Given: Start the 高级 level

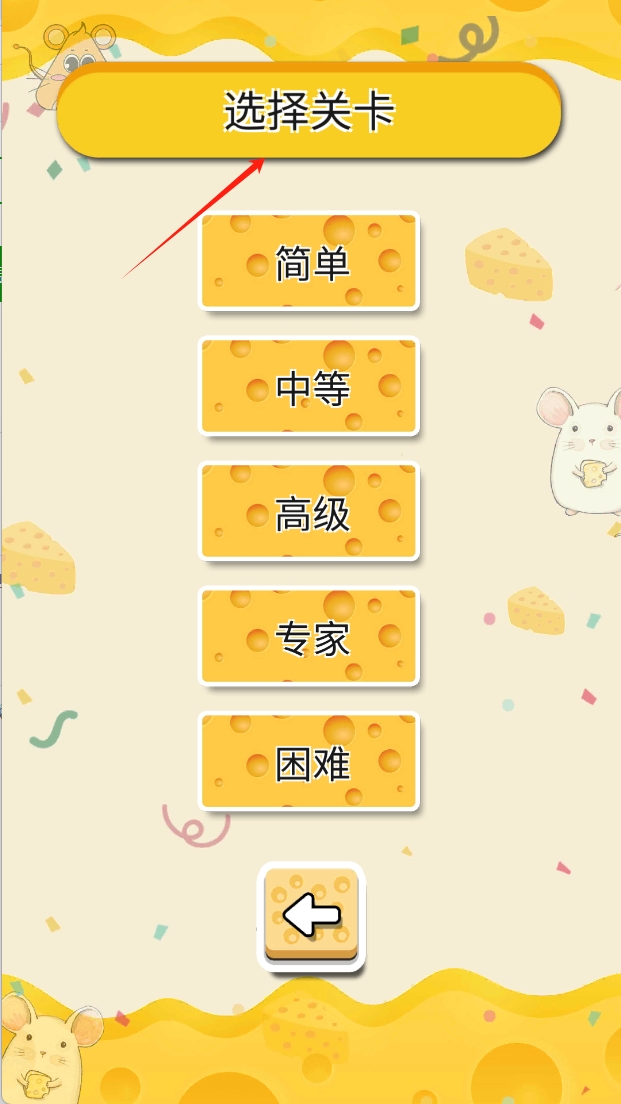Looking at the screenshot, I should (309, 511).
